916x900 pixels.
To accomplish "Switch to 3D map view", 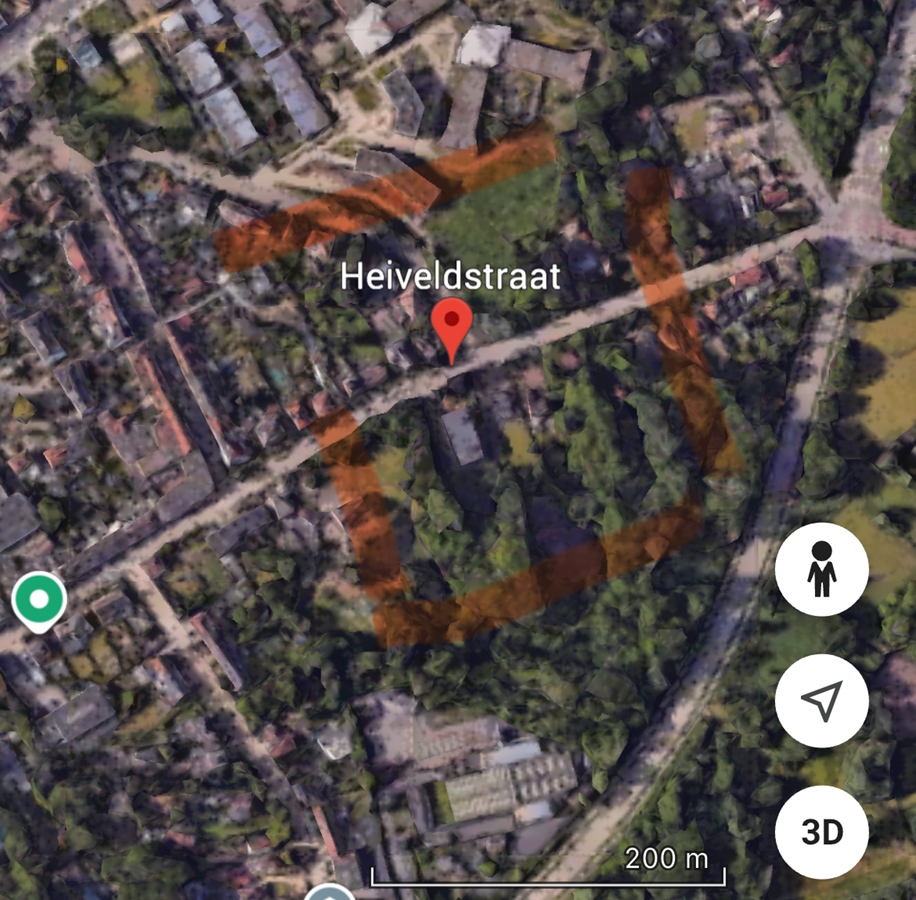I will tap(822, 832).
